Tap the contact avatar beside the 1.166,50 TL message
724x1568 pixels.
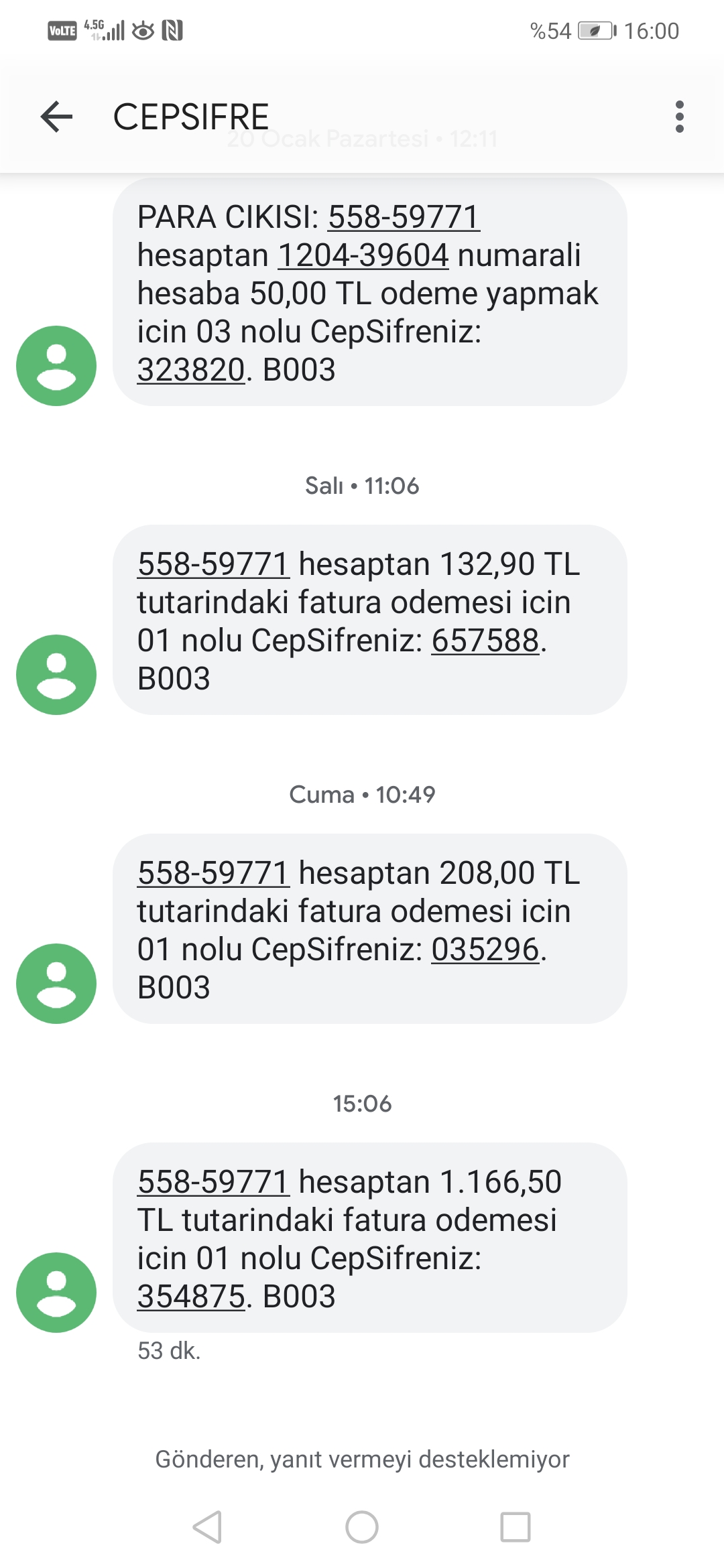[56, 1293]
